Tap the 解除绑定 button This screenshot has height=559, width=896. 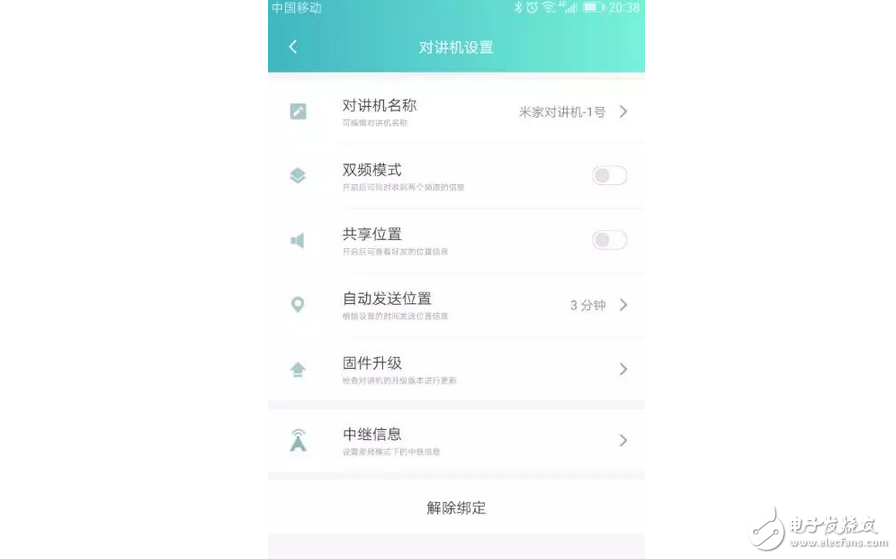(x=456, y=508)
